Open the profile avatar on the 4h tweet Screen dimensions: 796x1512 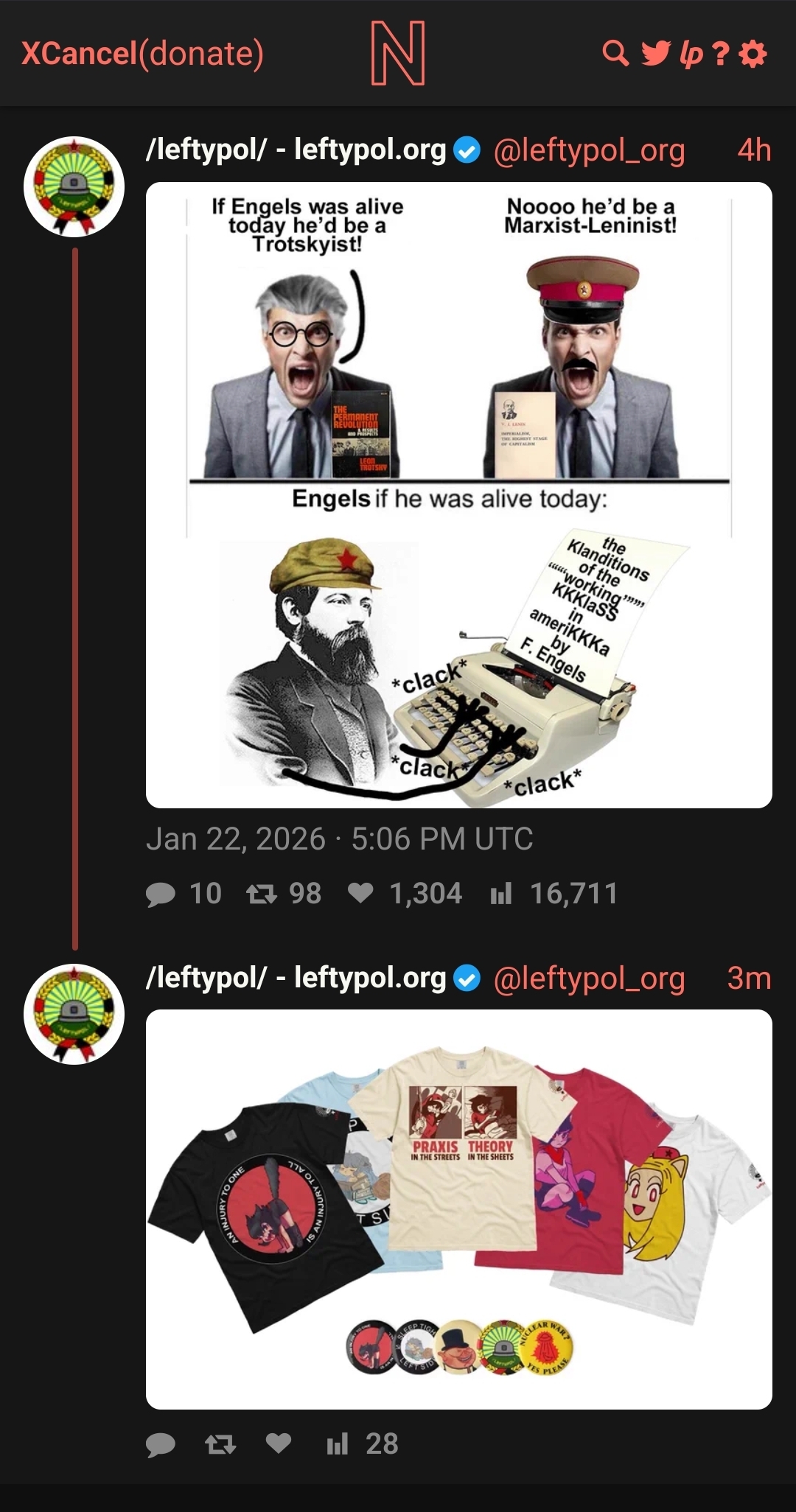[74, 186]
